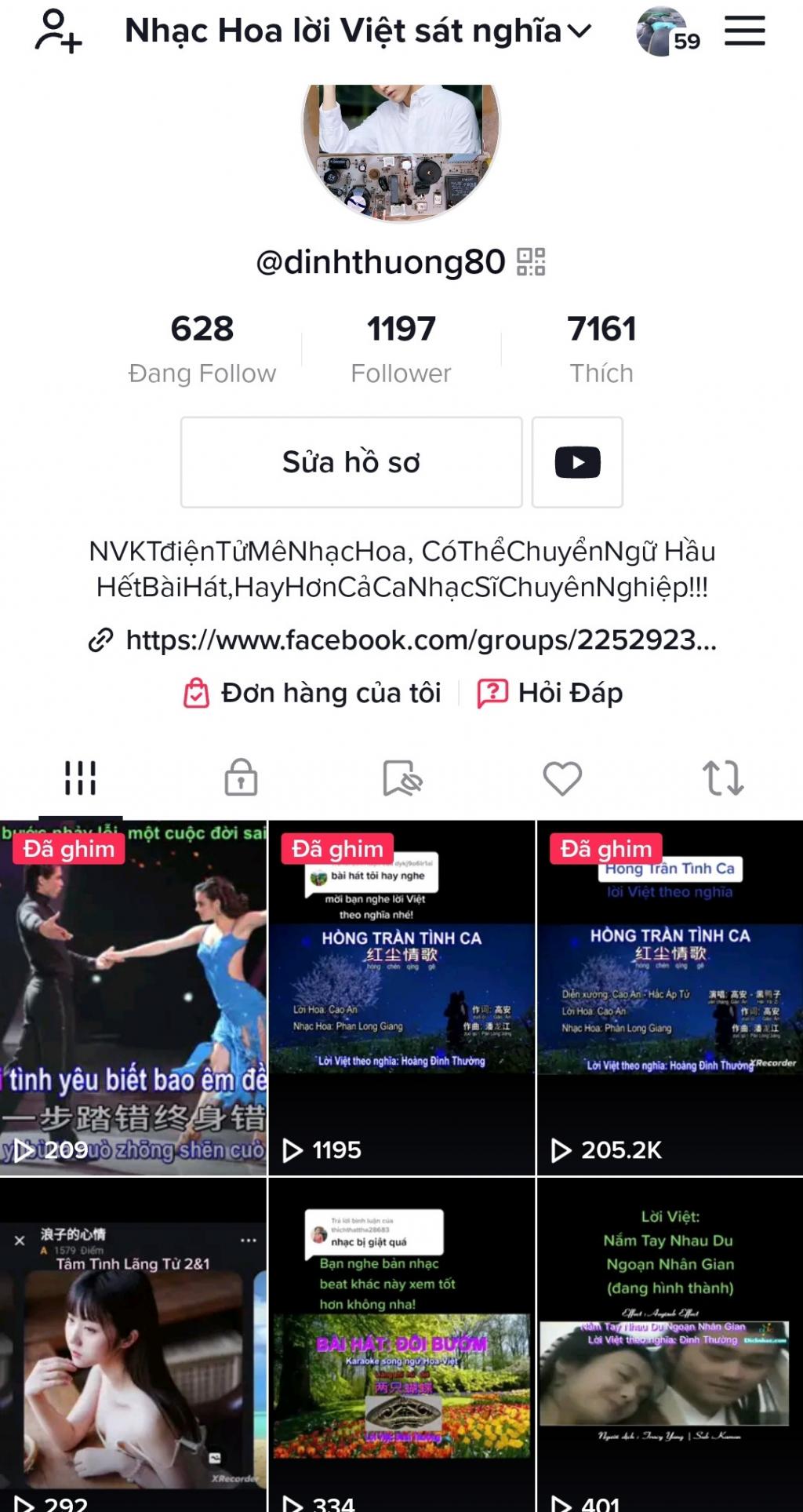The width and height of the screenshot is (803, 1512).
Task: Open the linked YouTube channel icon
Action: 578,462
